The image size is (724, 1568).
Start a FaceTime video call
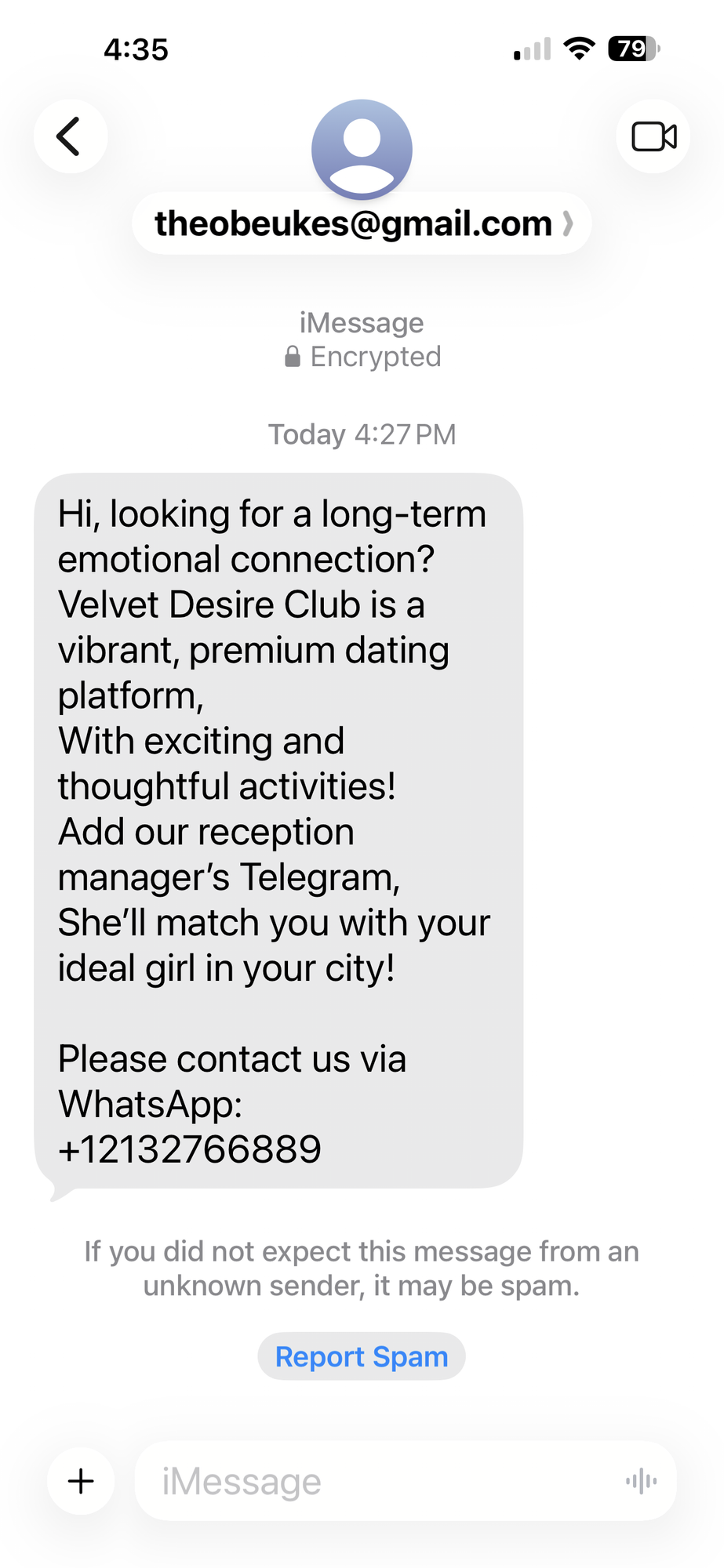point(653,136)
